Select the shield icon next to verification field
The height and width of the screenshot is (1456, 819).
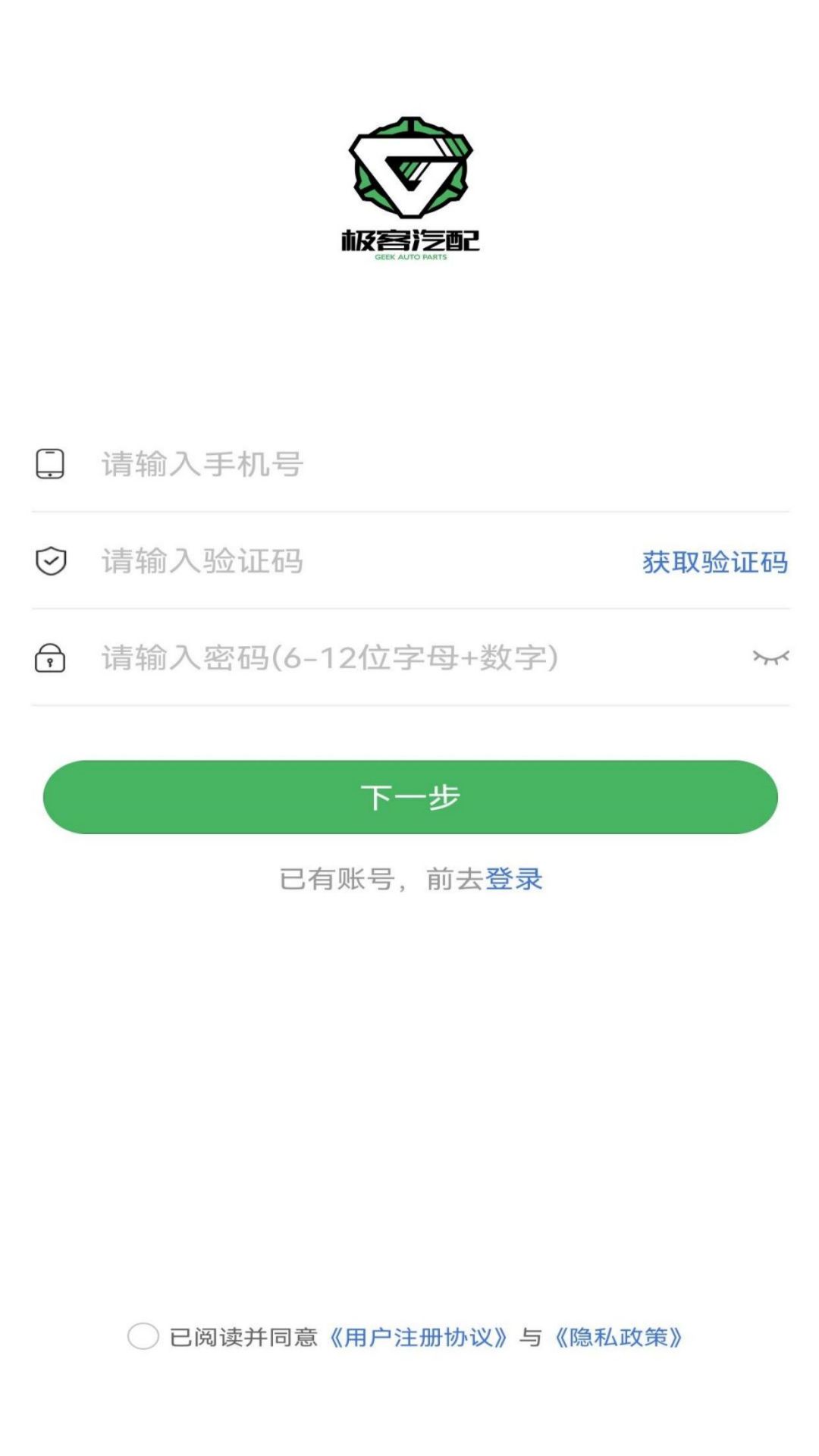50,561
